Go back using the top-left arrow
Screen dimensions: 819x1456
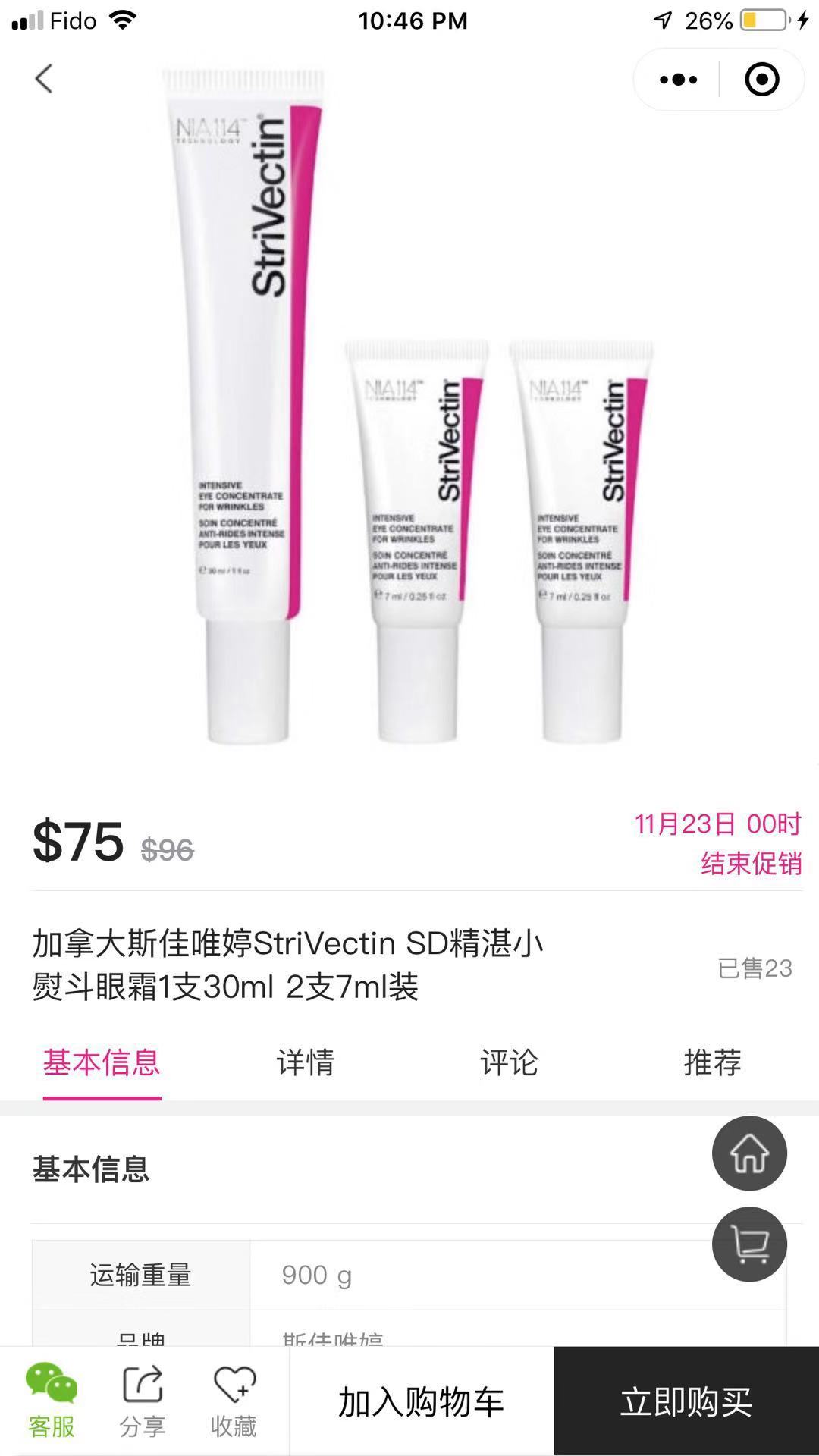[x=44, y=79]
